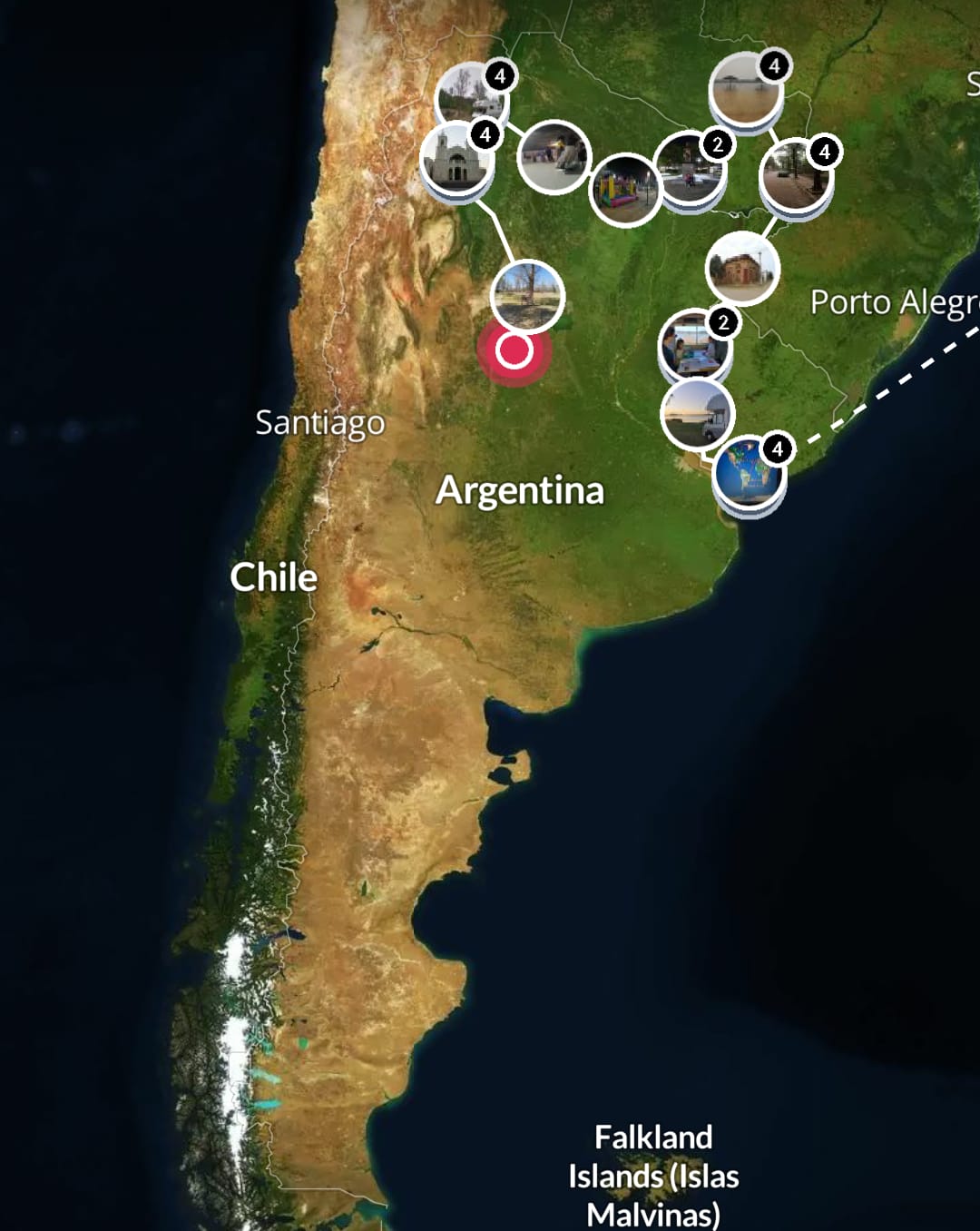View the bare tree park photo step

(527, 296)
